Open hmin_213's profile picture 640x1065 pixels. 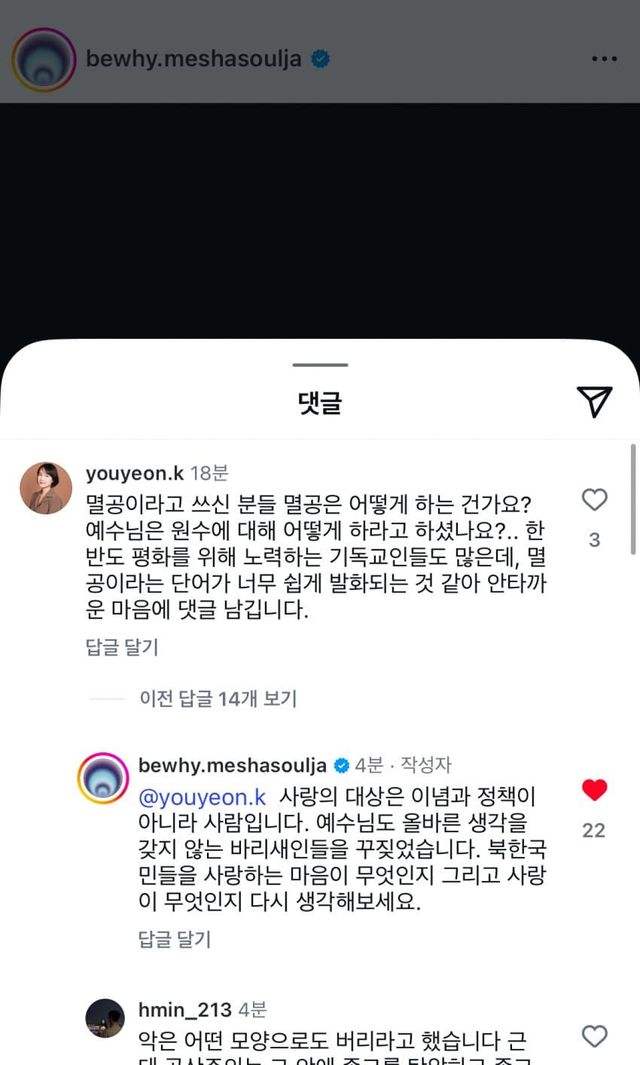[104, 1020]
